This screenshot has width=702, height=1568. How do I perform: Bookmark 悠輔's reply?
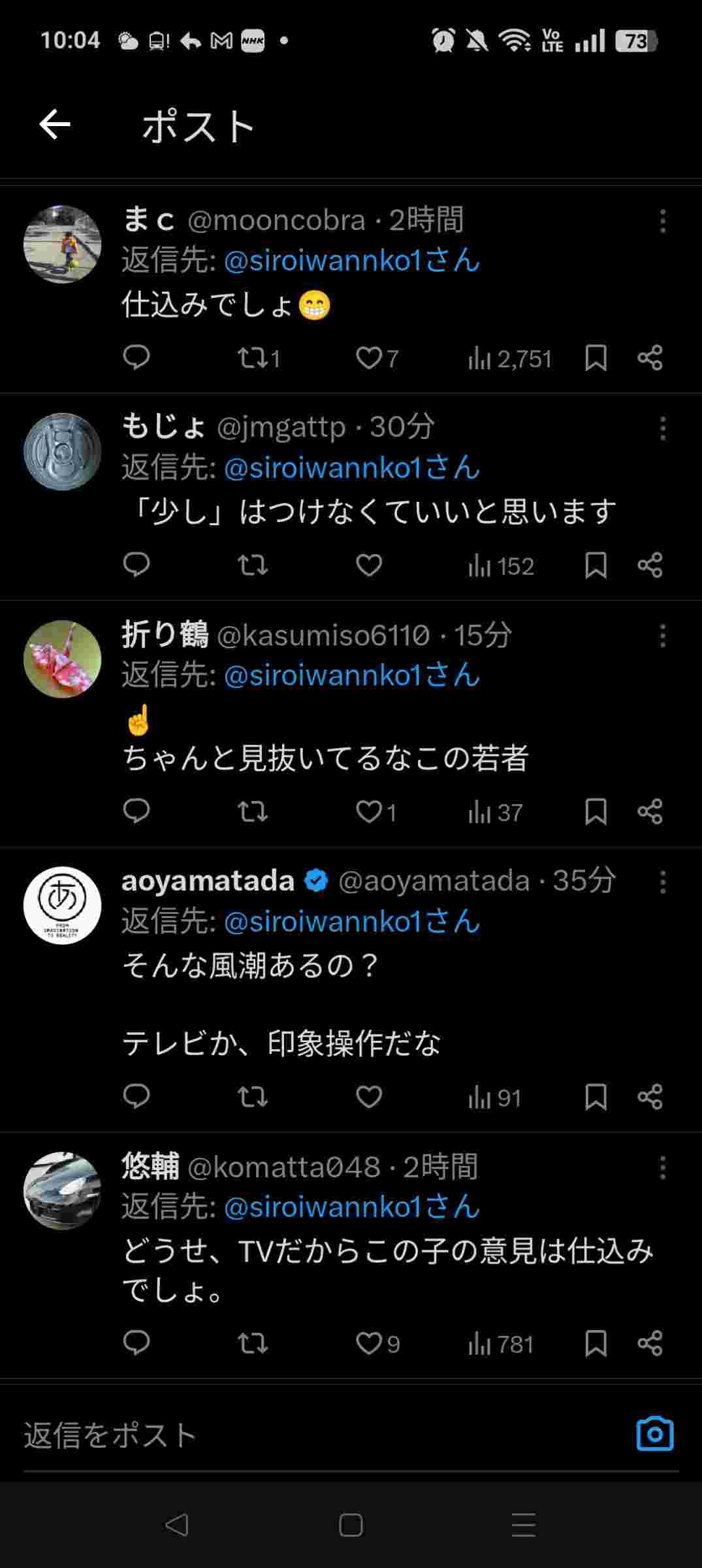(596, 1344)
